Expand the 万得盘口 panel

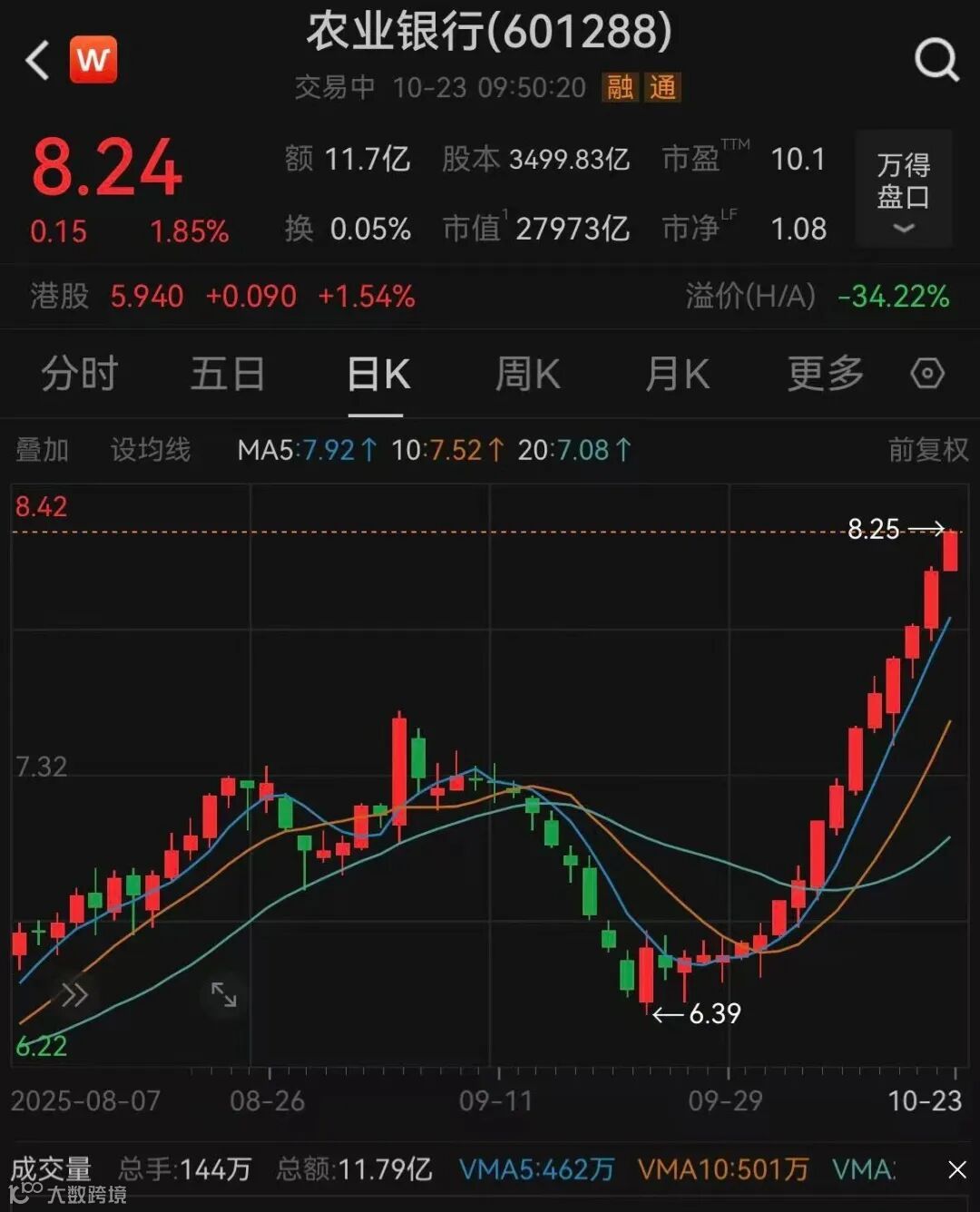(903, 190)
